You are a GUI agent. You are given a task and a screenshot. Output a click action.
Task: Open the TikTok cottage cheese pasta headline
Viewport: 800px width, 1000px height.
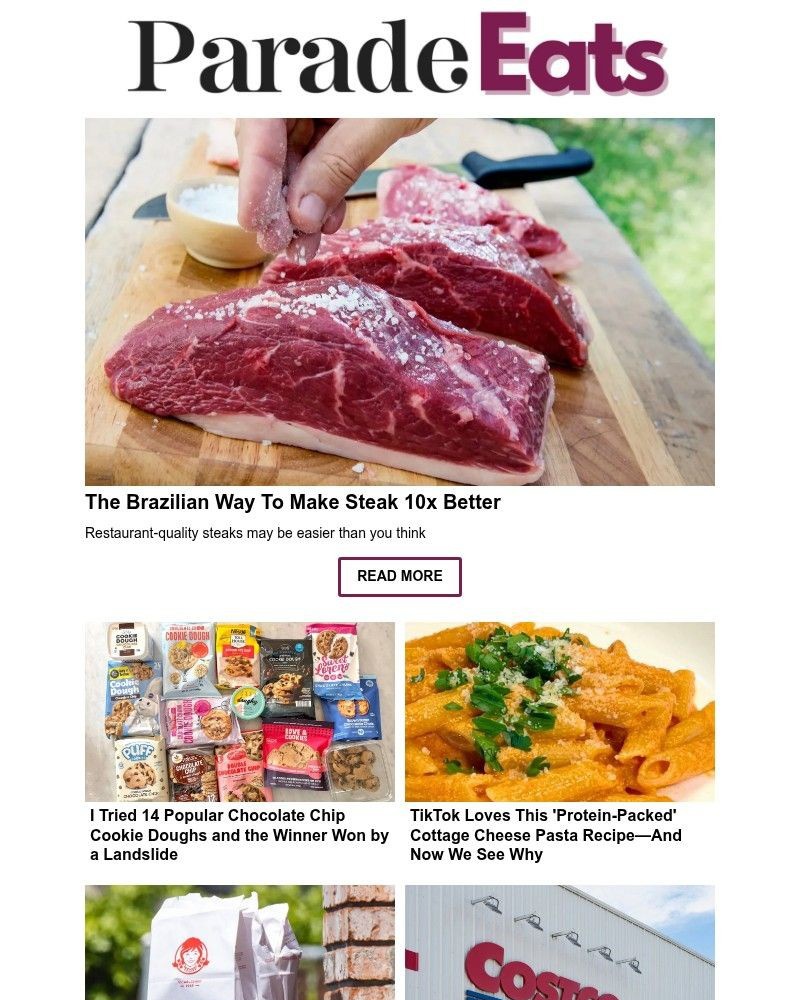[560, 832]
